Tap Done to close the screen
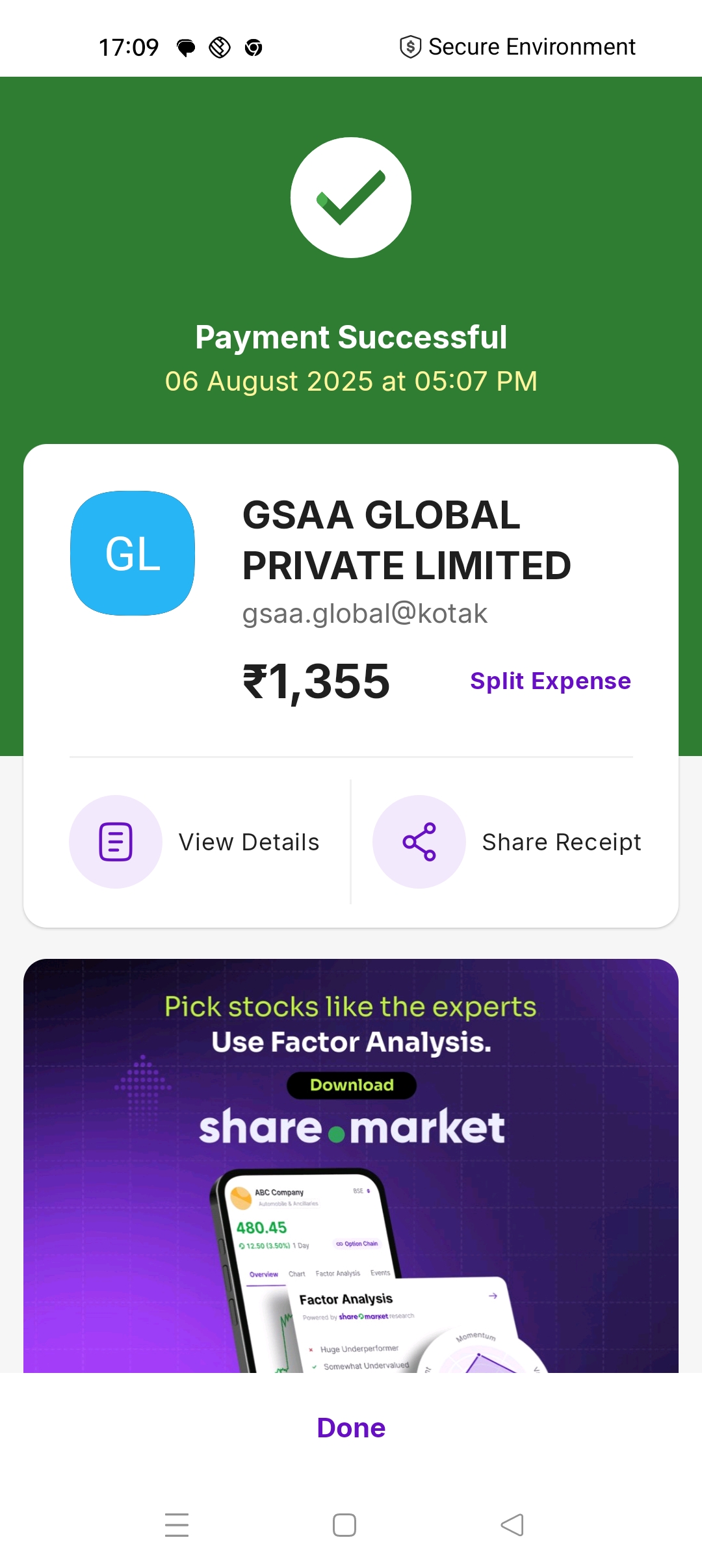Viewport: 702px width, 1568px height. coord(351,1428)
